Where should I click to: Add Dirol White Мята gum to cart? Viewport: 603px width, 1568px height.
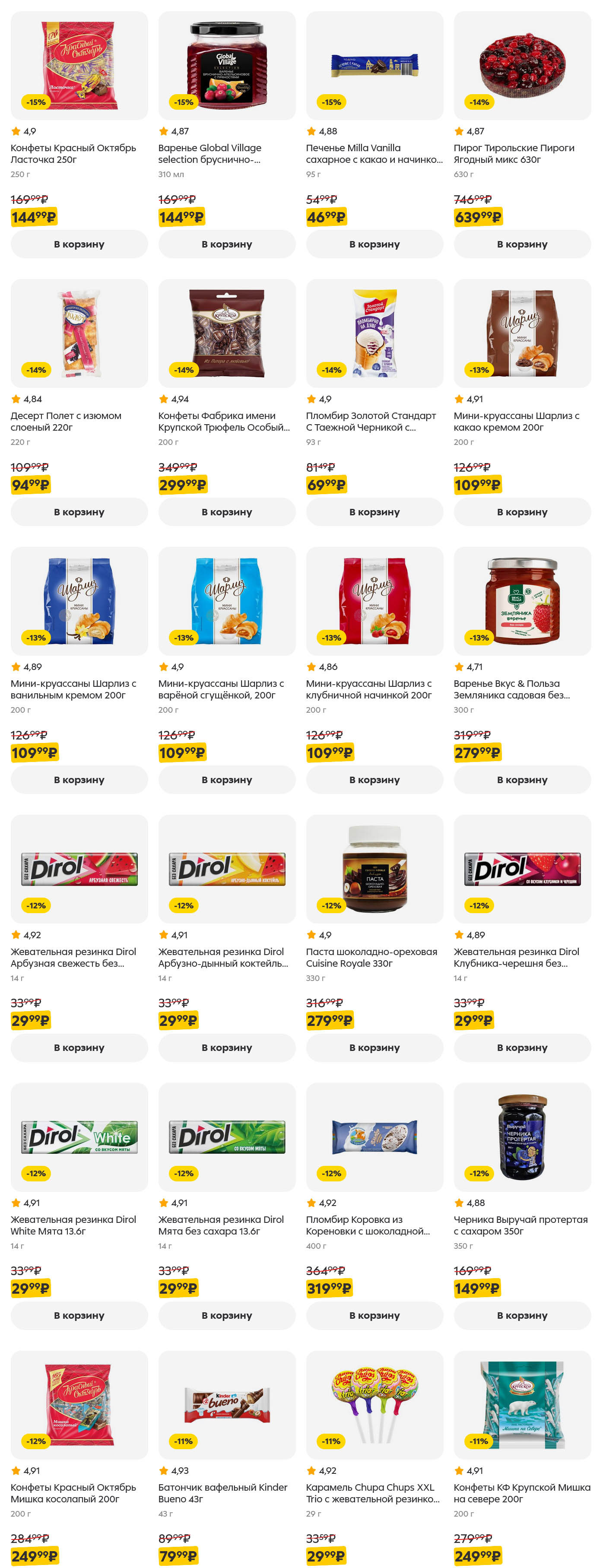point(79,1315)
